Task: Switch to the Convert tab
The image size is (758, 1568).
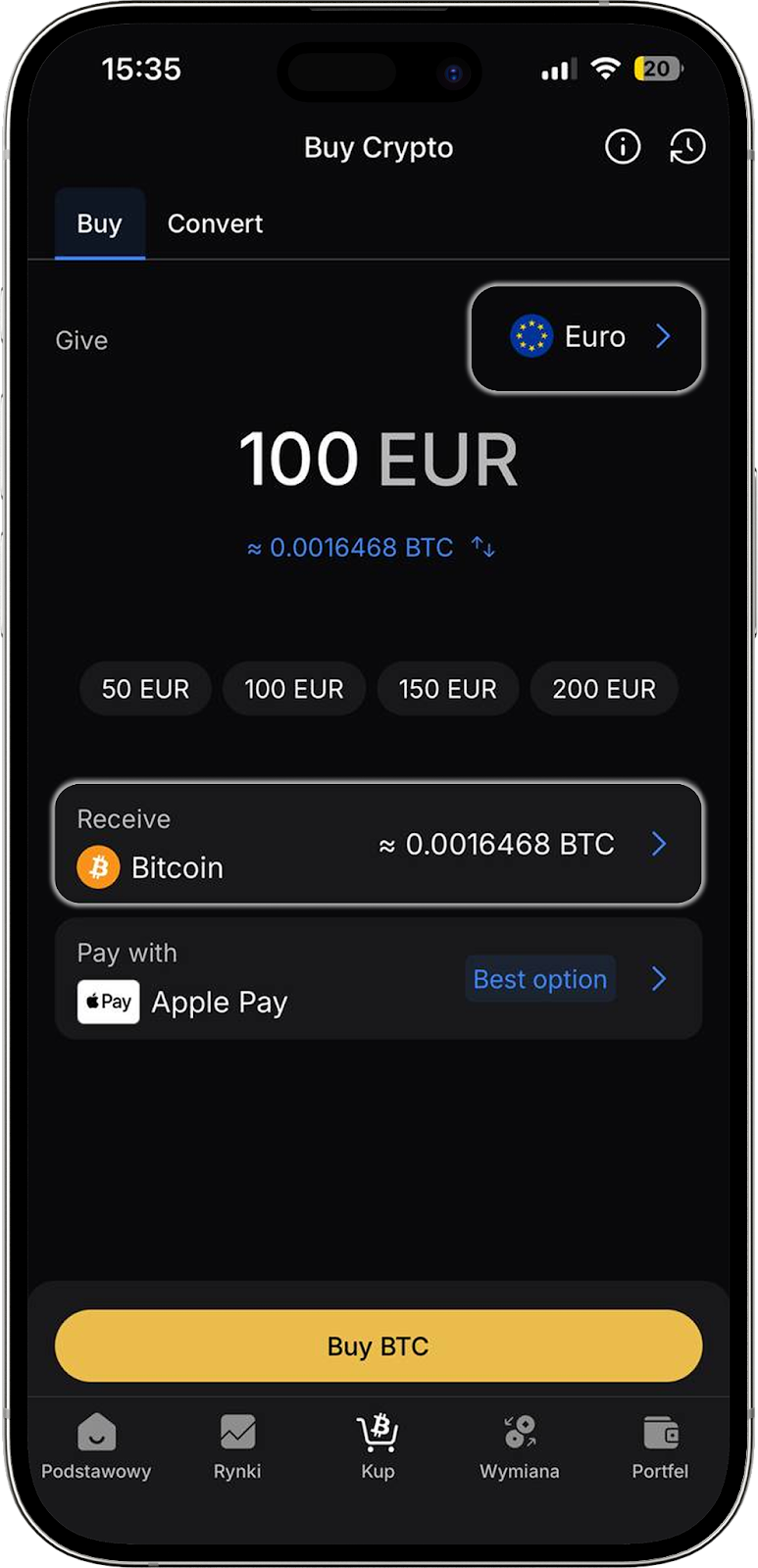Action: point(215,223)
